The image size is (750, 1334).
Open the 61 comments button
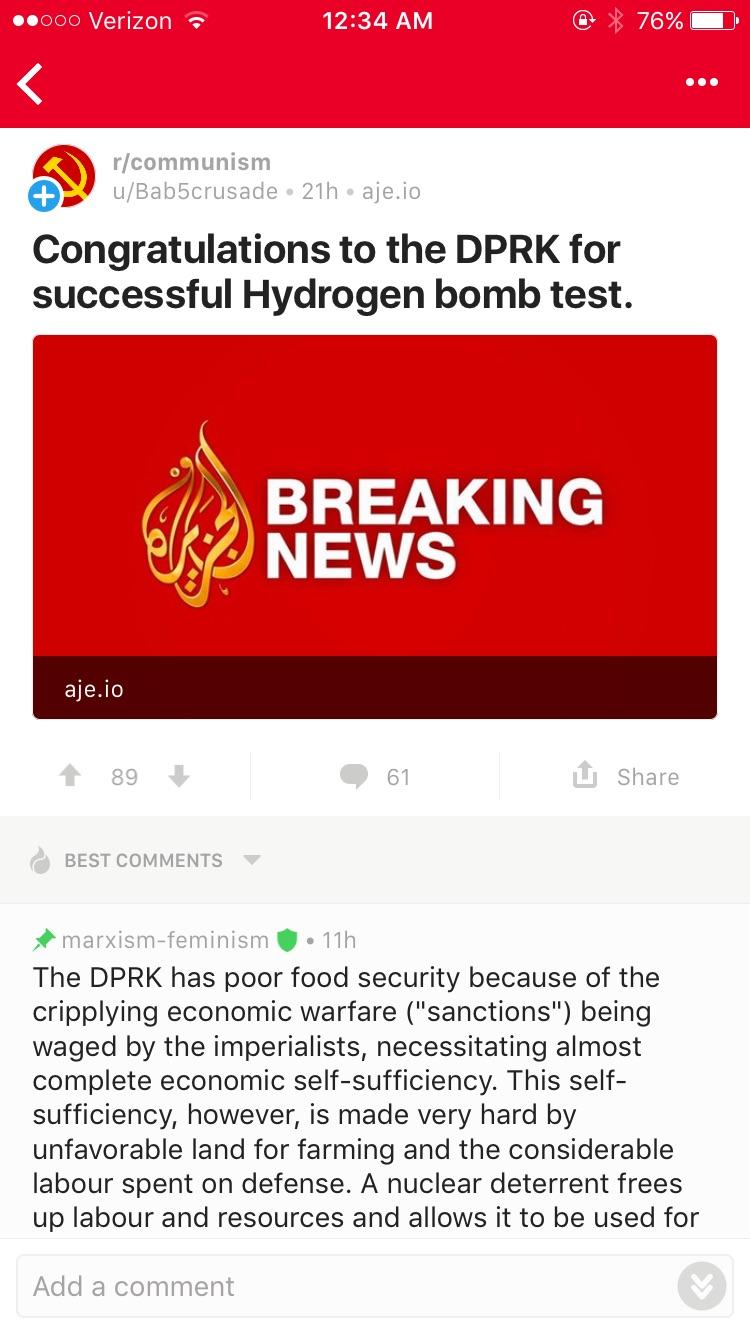pos(375,776)
